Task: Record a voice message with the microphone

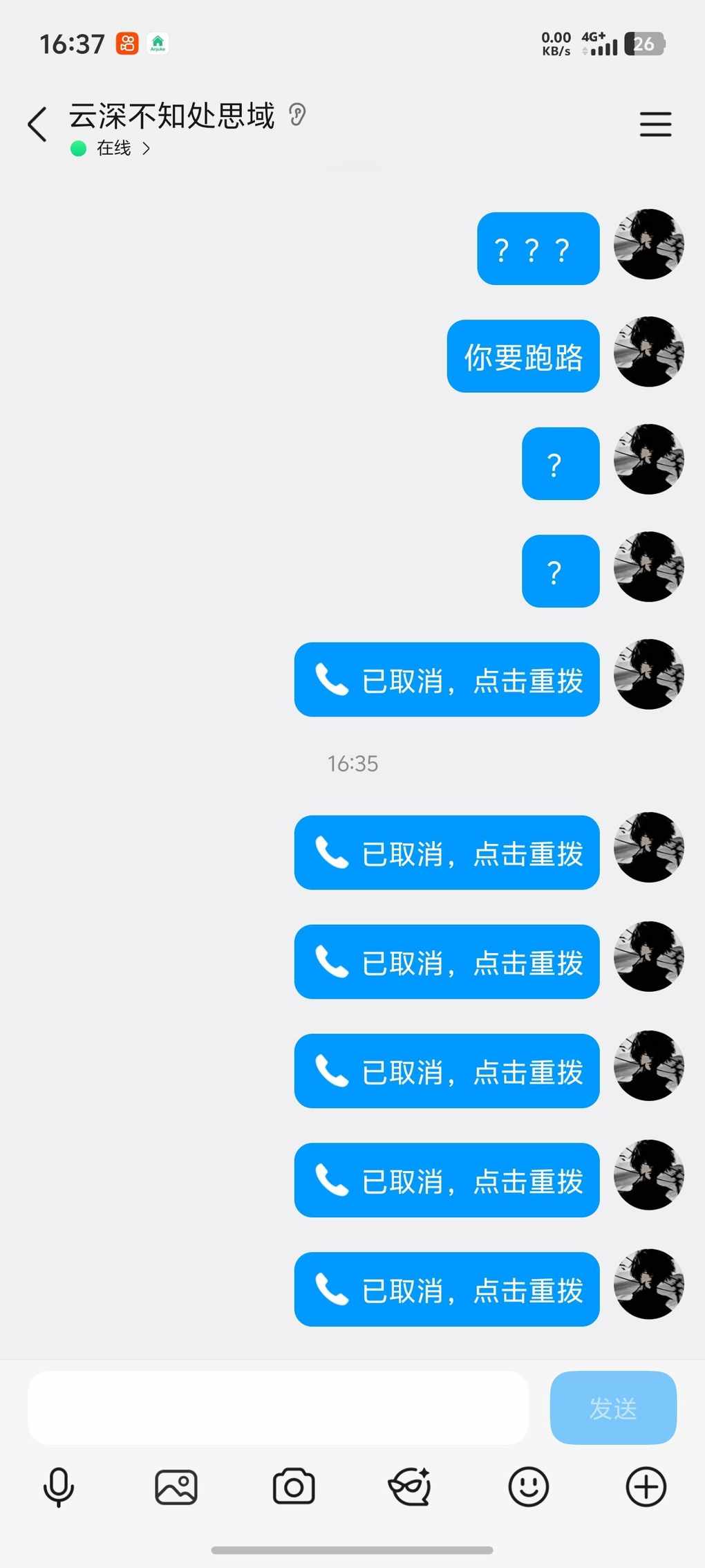Action: pos(59,1486)
